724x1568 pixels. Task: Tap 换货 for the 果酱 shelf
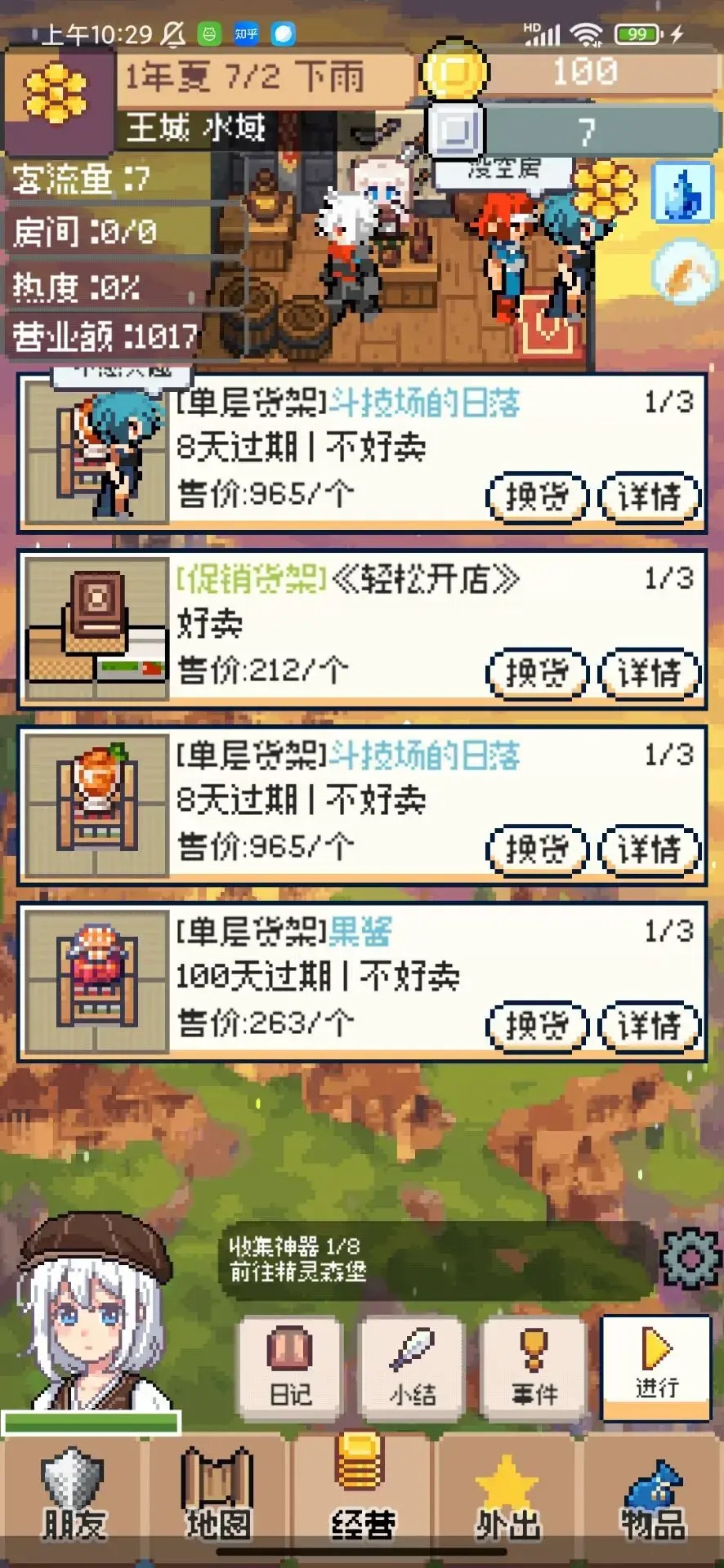point(537,1026)
